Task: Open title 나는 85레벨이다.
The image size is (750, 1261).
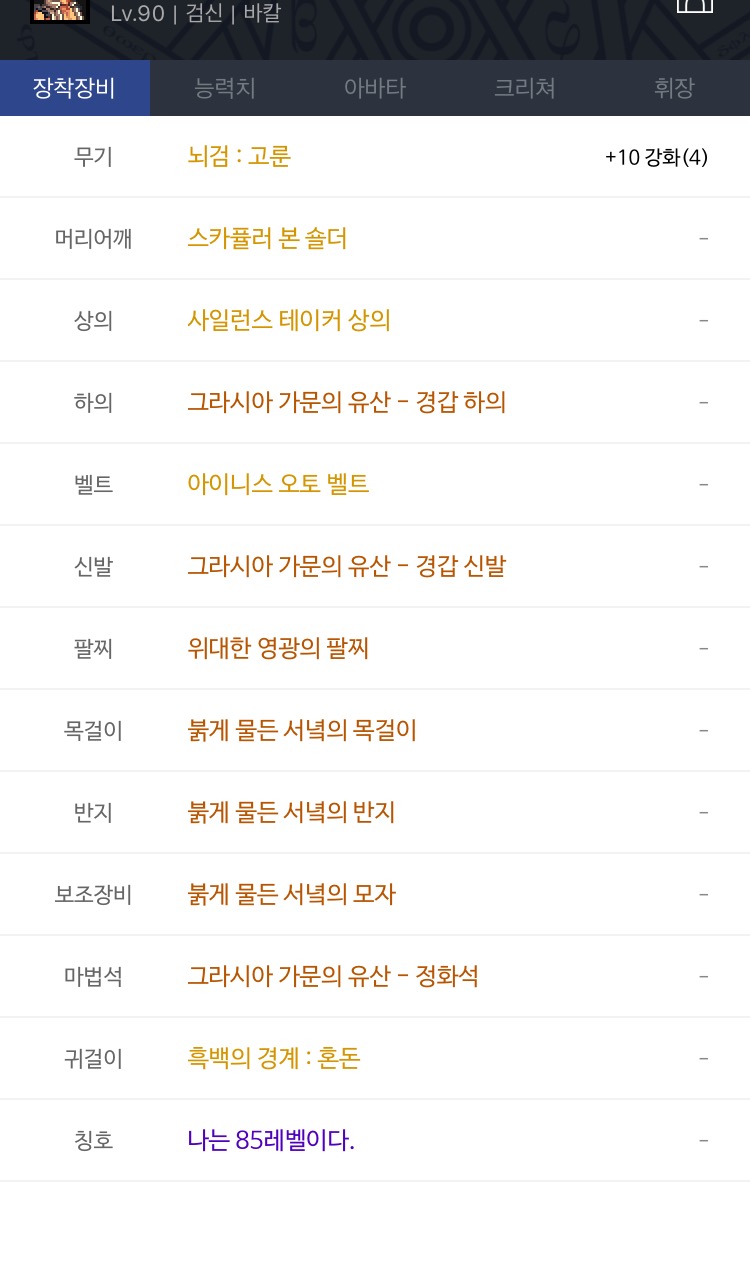Action: pyautogui.click(x=271, y=1140)
